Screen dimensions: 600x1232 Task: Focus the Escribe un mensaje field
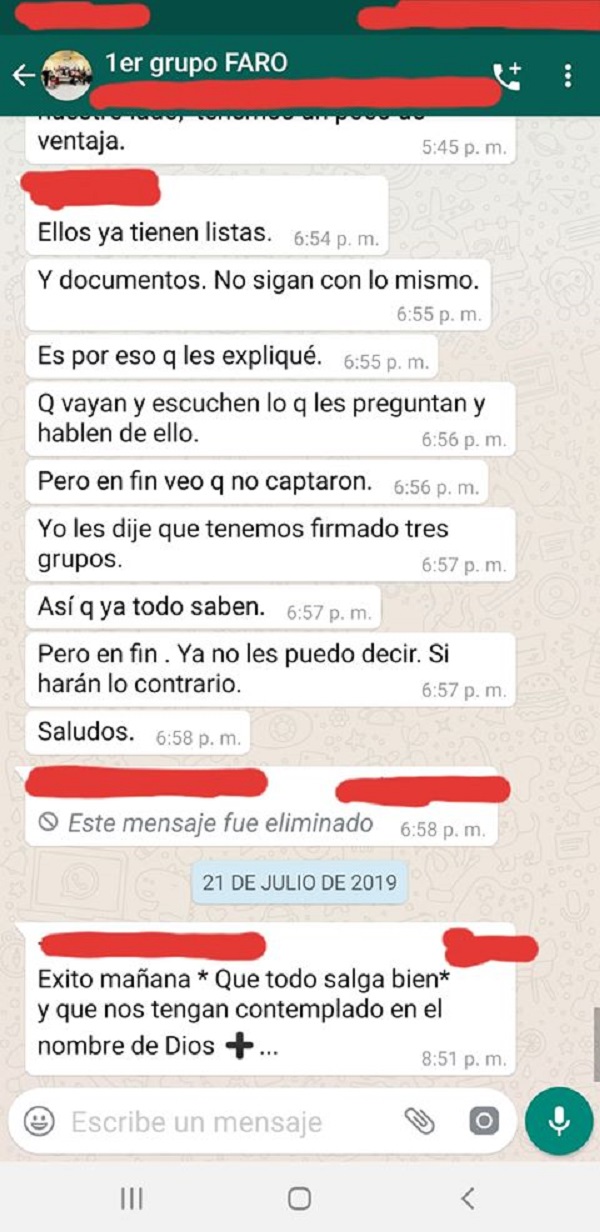pyautogui.click(x=220, y=1121)
